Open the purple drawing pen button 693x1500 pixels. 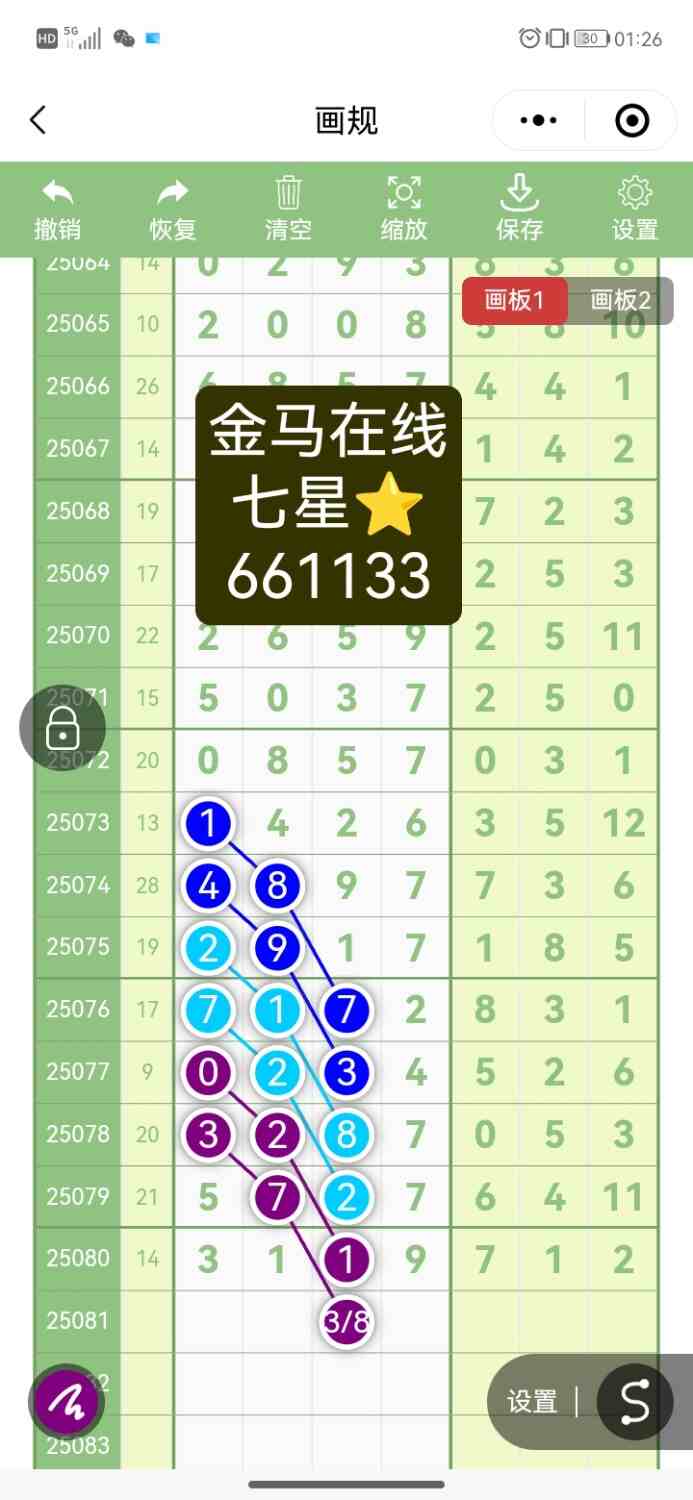[68, 1401]
